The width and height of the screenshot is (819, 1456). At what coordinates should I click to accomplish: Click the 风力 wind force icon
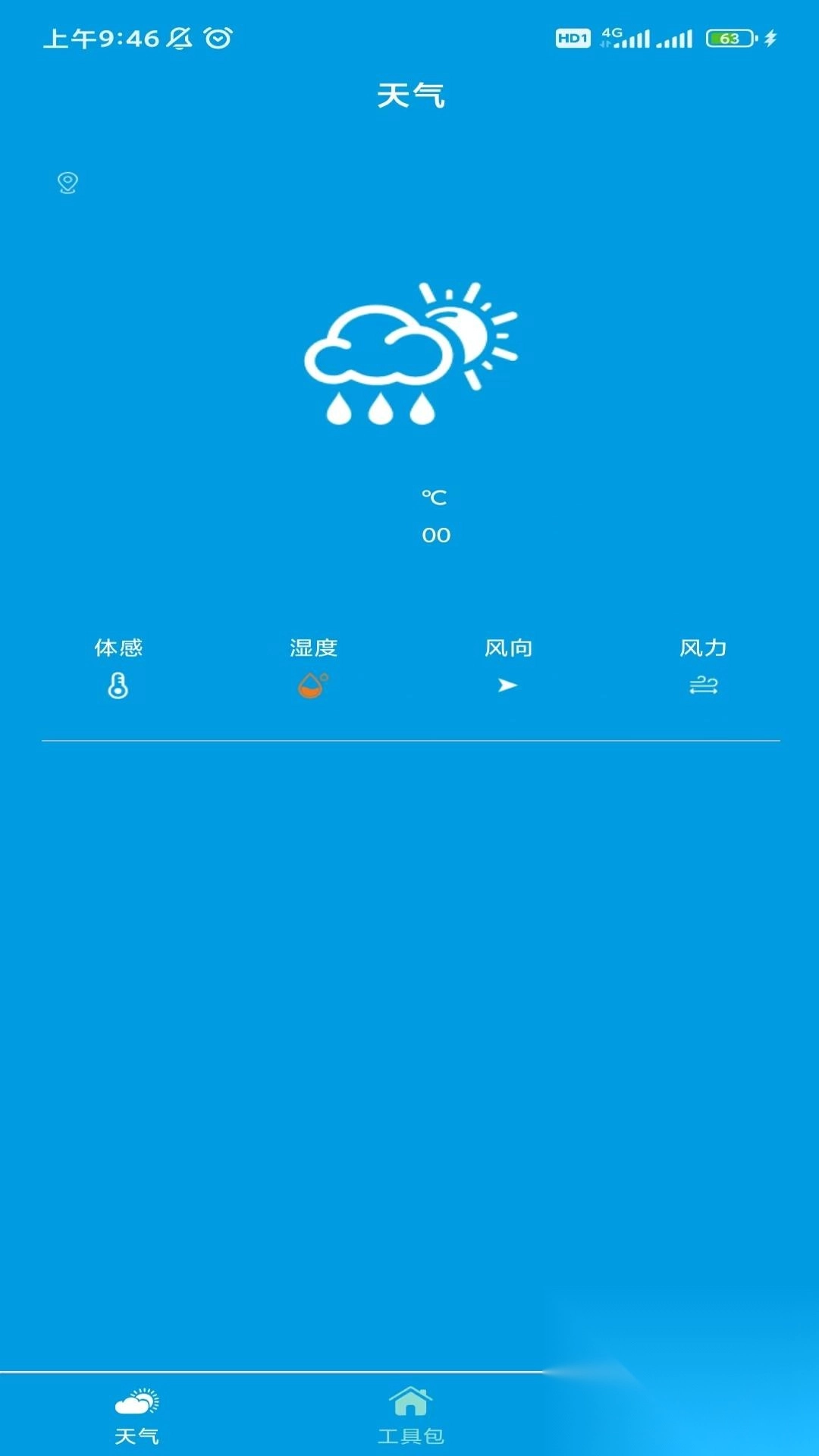pyautogui.click(x=704, y=685)
